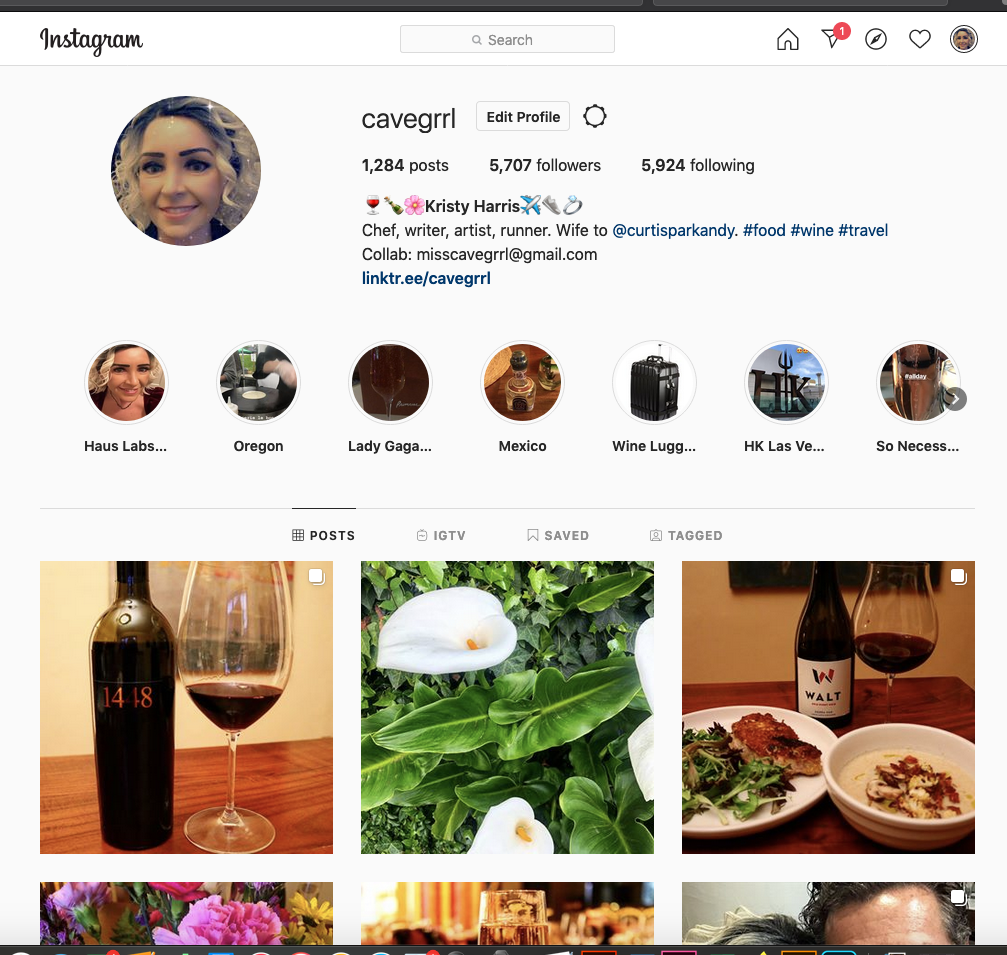
Task: Open the Mexico story highlight
Action: 522,384
